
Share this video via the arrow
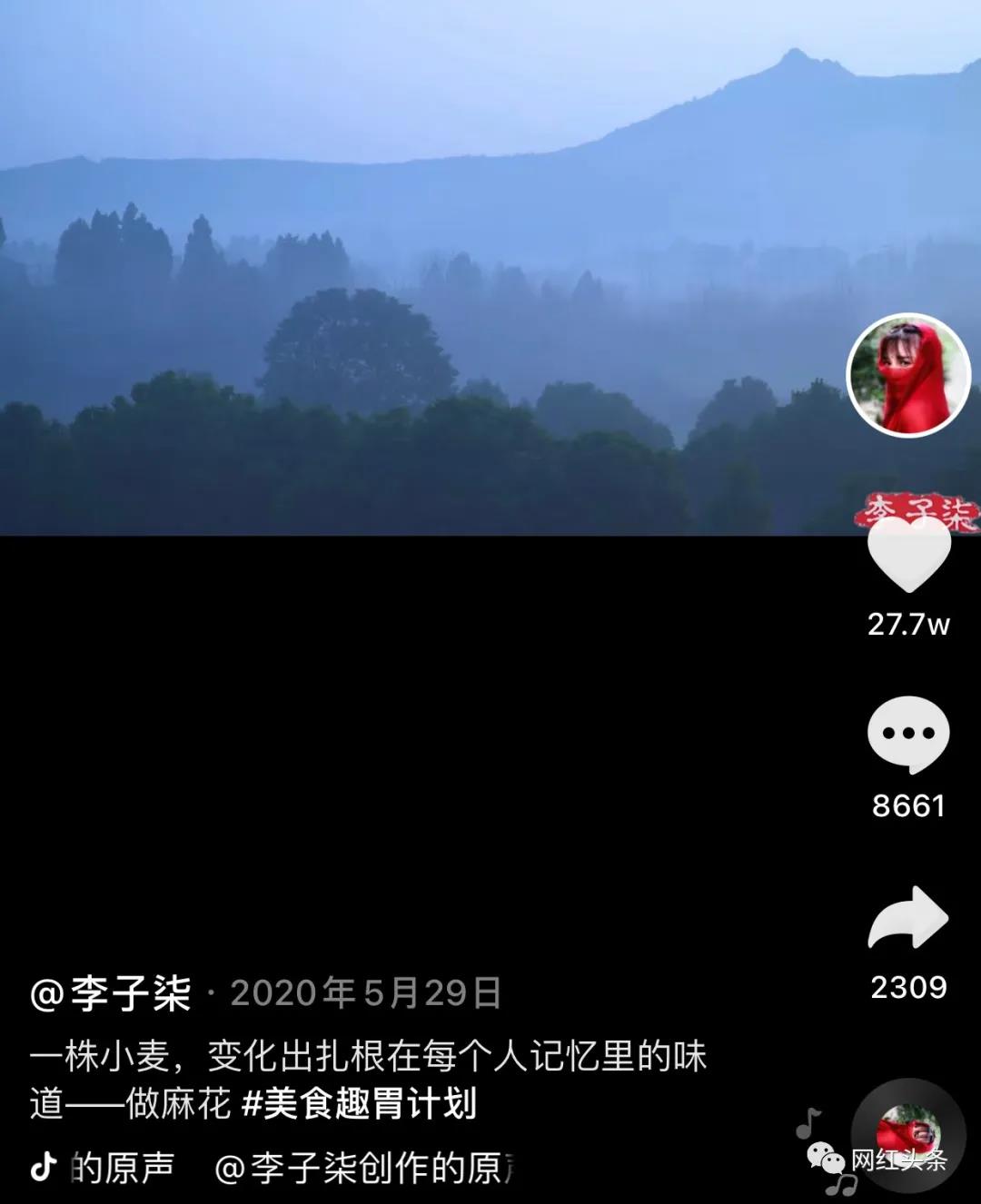click(x=908, y=918)
